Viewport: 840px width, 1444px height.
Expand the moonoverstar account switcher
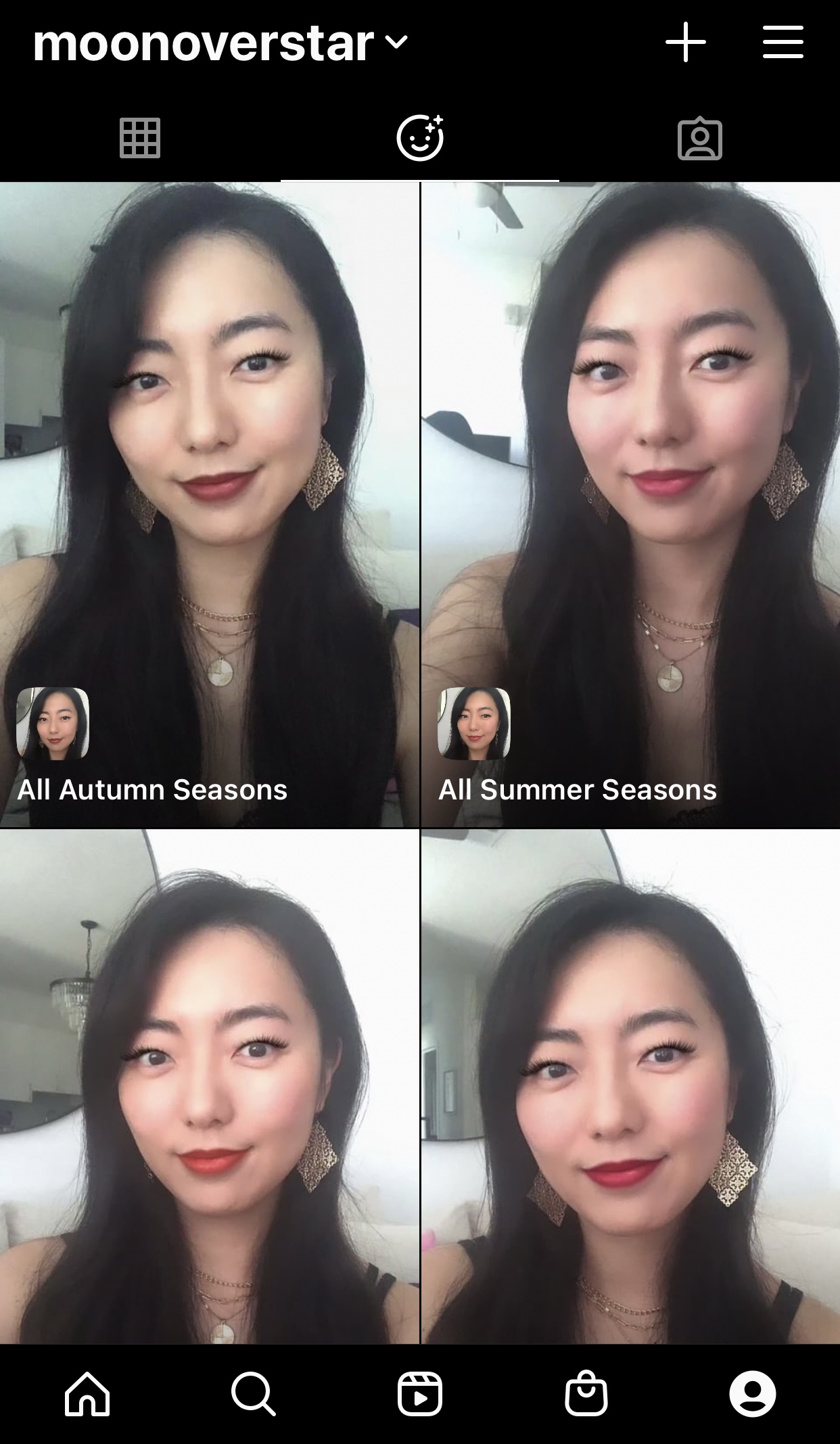(x=220, y=43)
